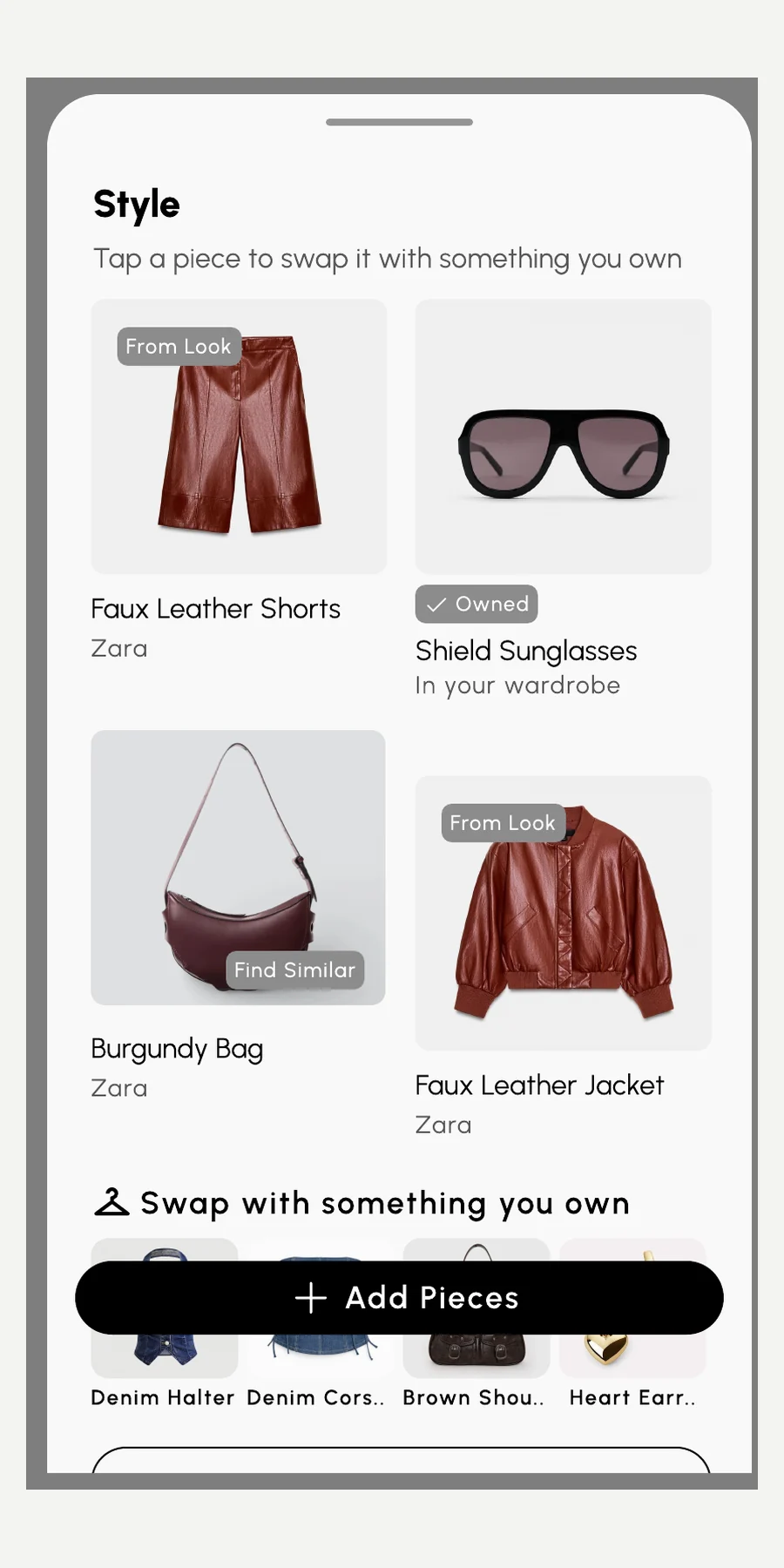
Task: Tap Find Similar on the Burgundy Bag
Action: pos(294,970)
